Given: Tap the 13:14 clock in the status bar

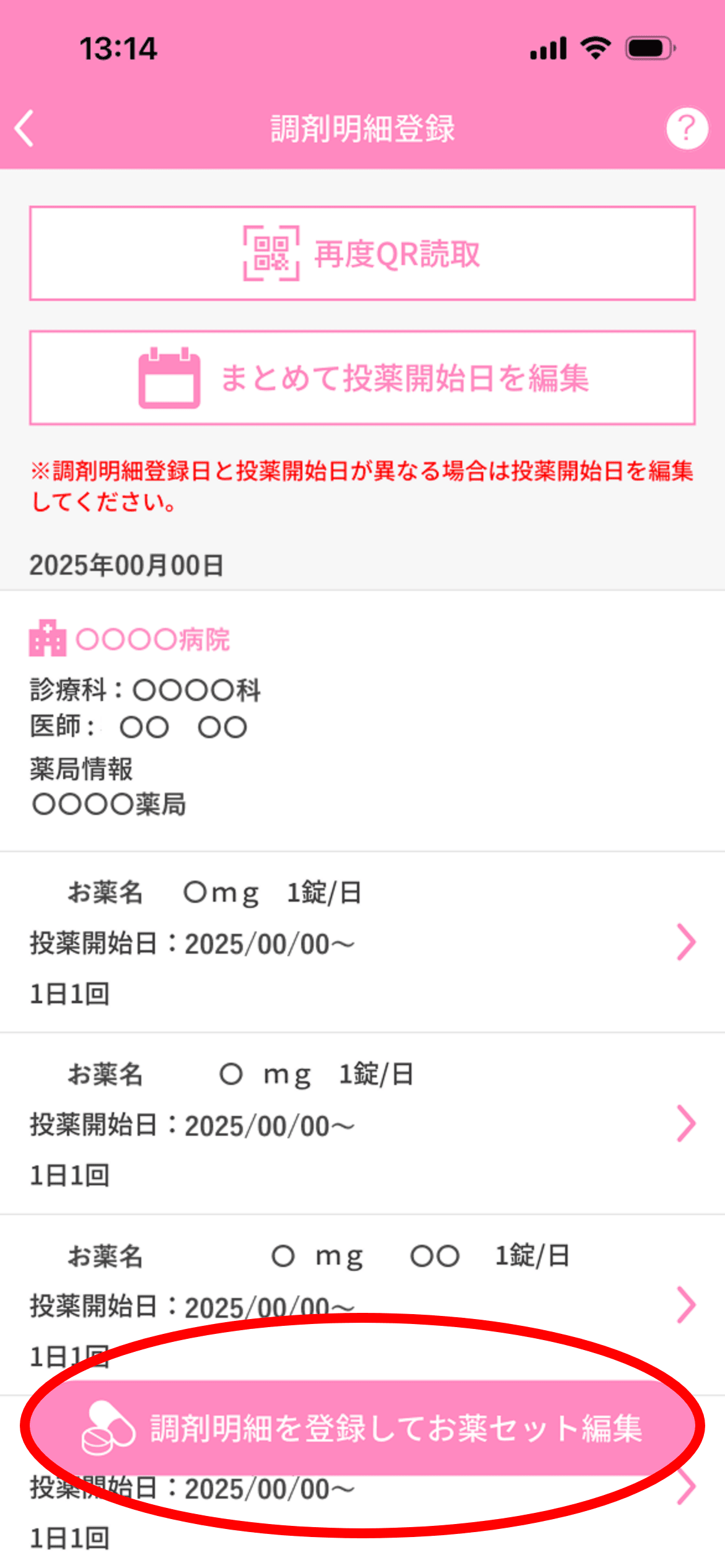Looking at the screenshot, I should tap(118, 48).
